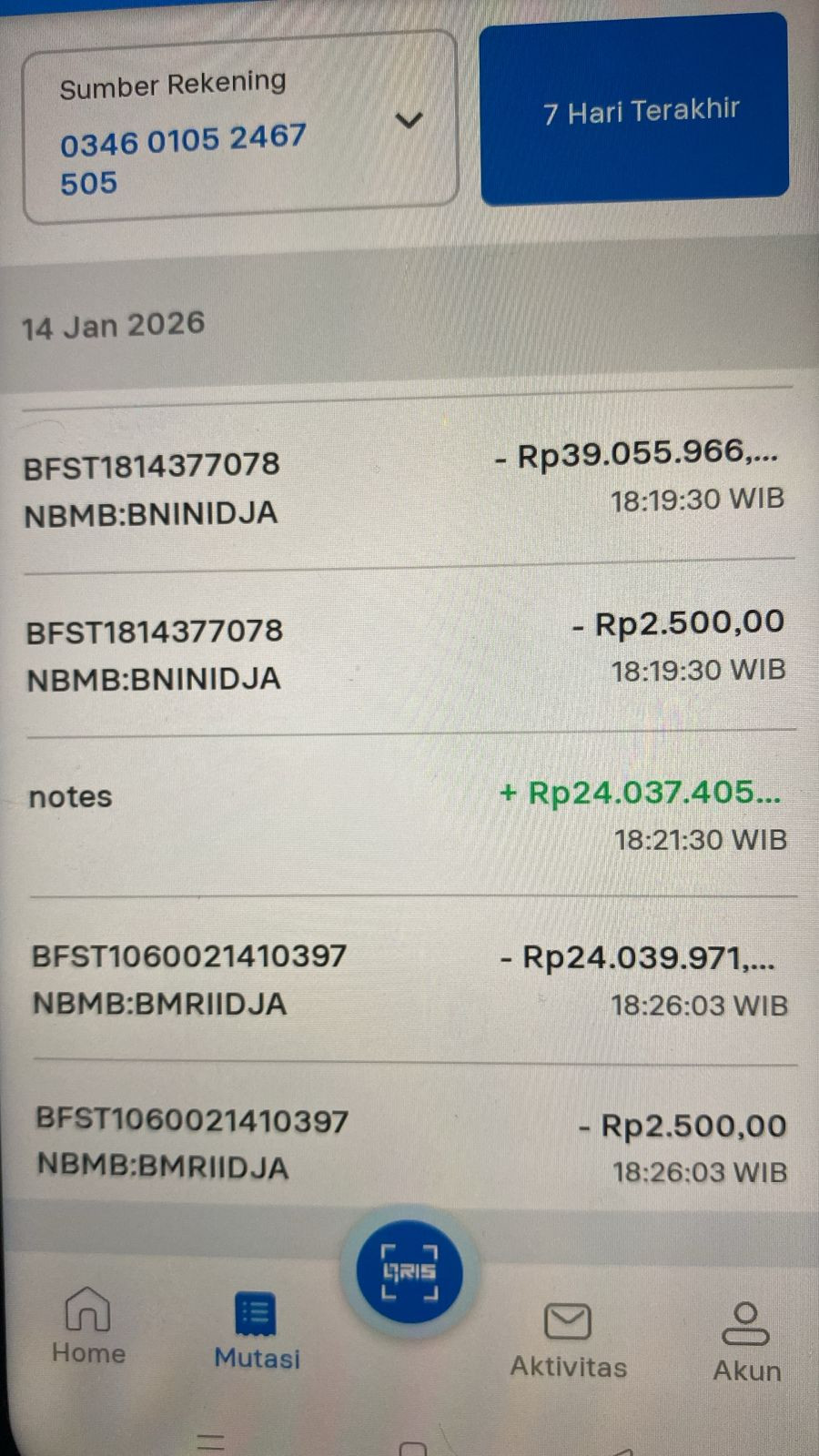Open the Akun tab
The image size is (819, 1456).
pos(746,1341)
